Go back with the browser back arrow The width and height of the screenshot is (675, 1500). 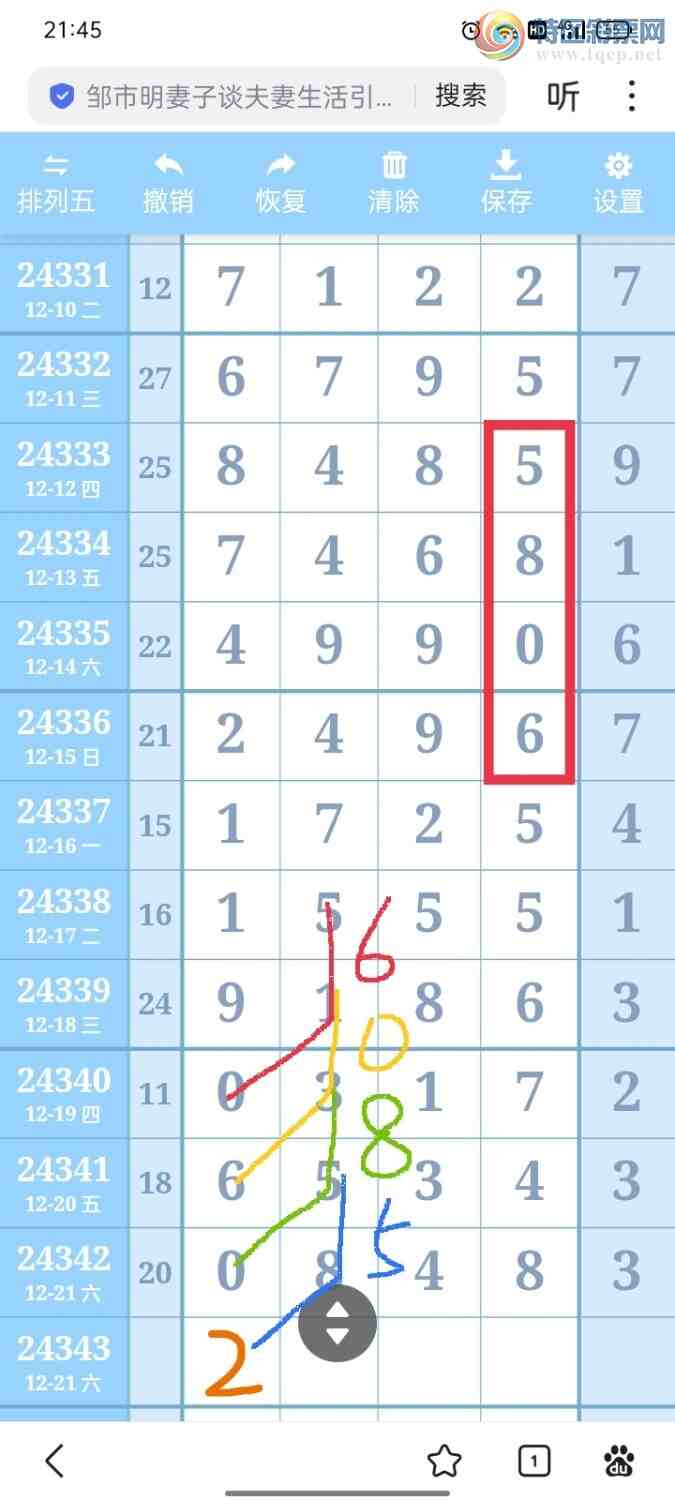[x=56, y=1461]
